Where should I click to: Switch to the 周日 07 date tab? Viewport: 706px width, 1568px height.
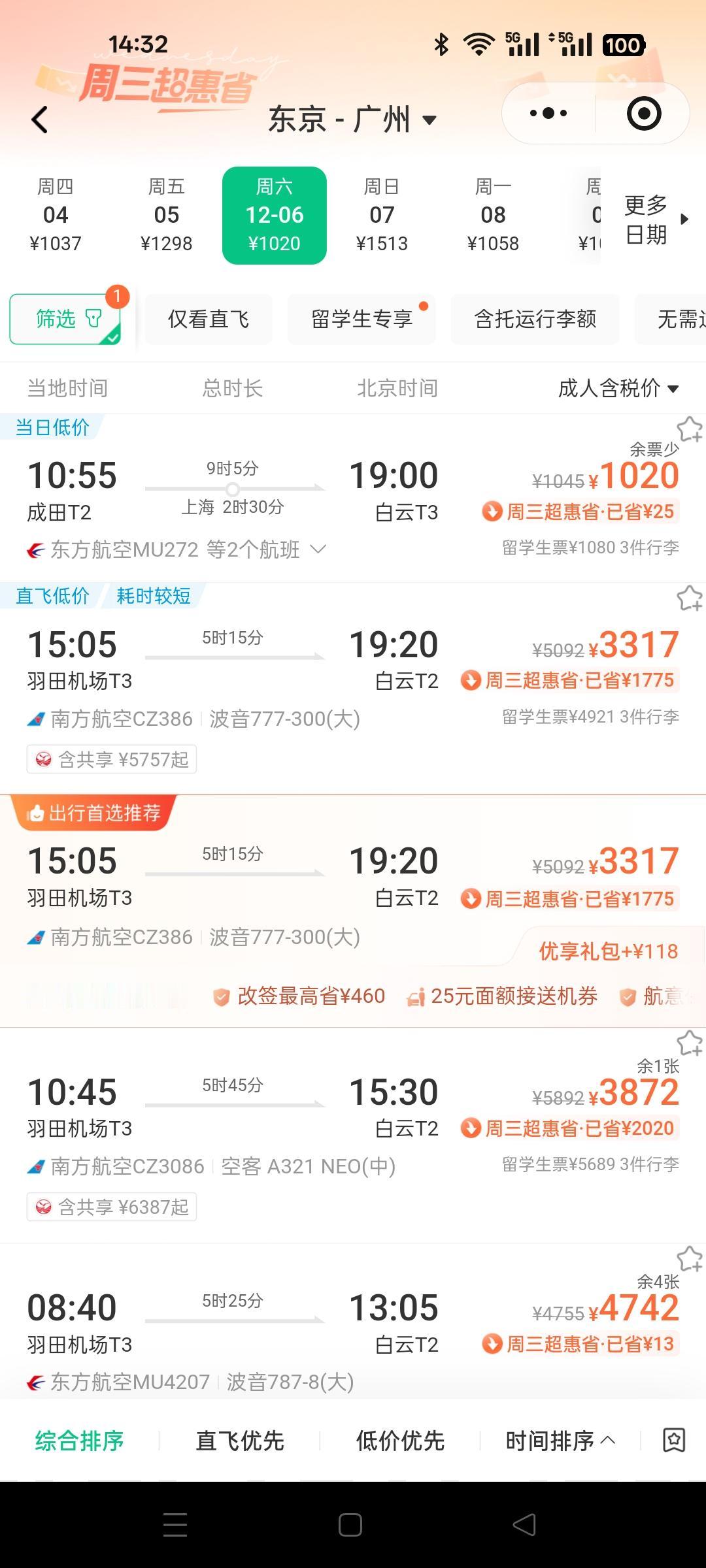point(382,216)
